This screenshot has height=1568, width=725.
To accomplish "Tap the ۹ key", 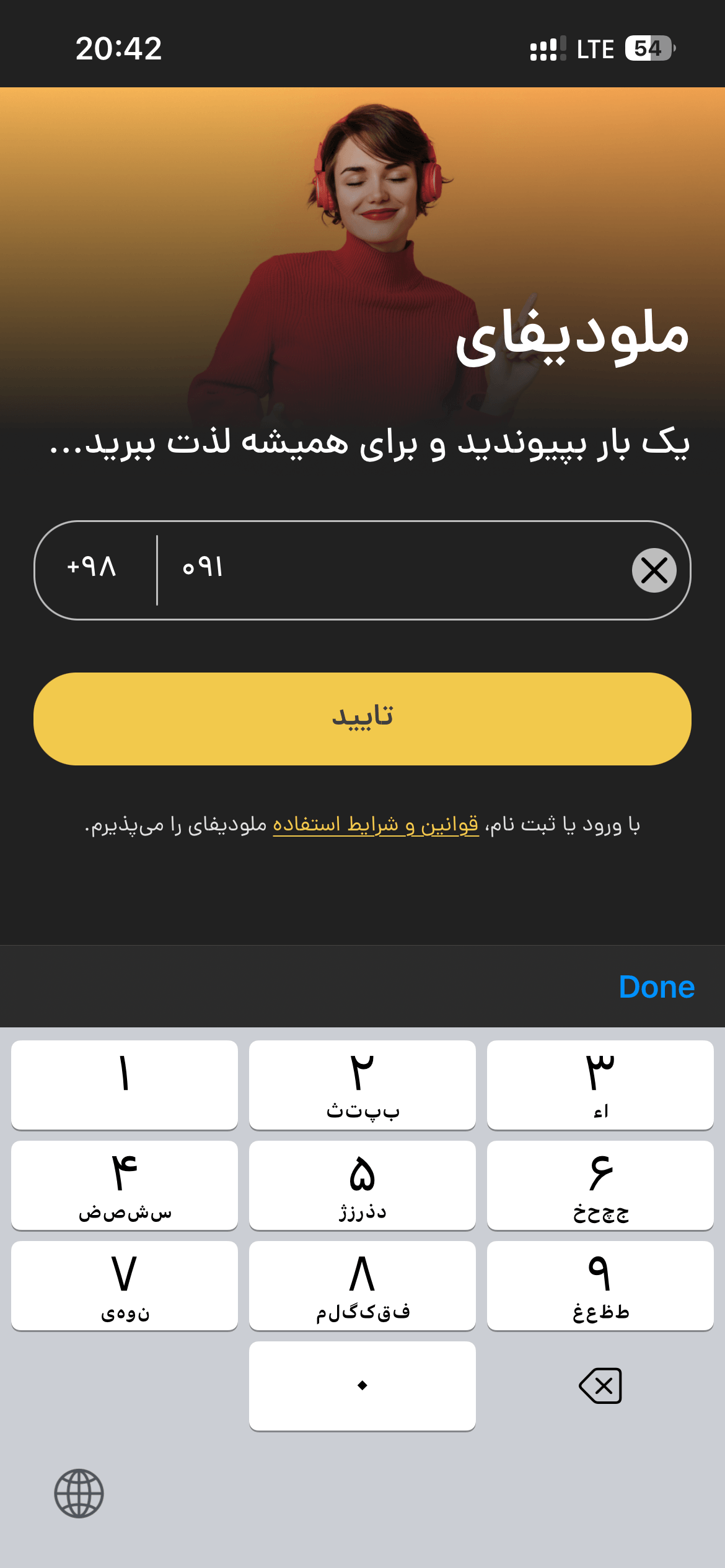I will 600,1286.
